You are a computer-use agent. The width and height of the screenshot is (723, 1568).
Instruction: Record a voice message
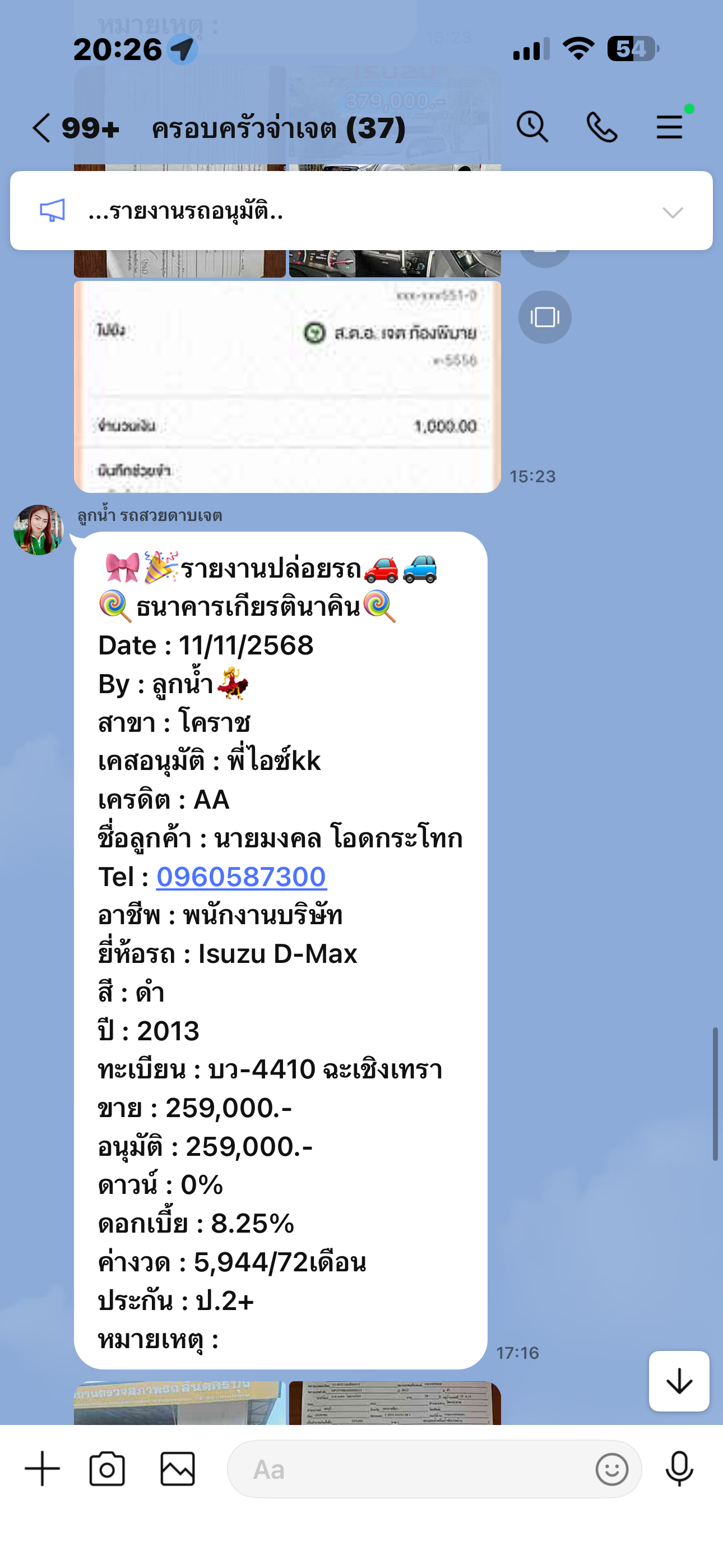(679, 1469)
